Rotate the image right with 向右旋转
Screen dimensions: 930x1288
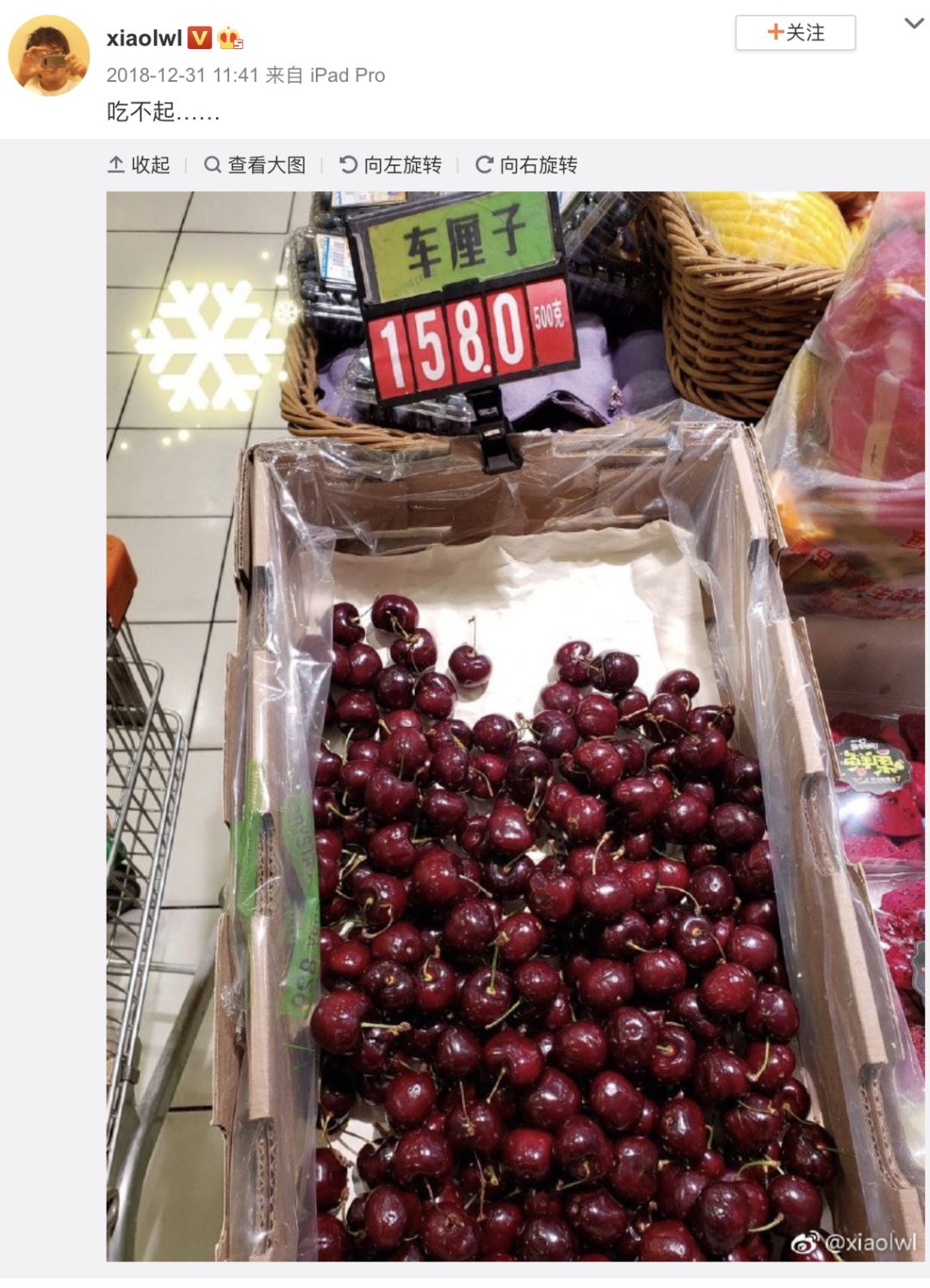(526, 164)
